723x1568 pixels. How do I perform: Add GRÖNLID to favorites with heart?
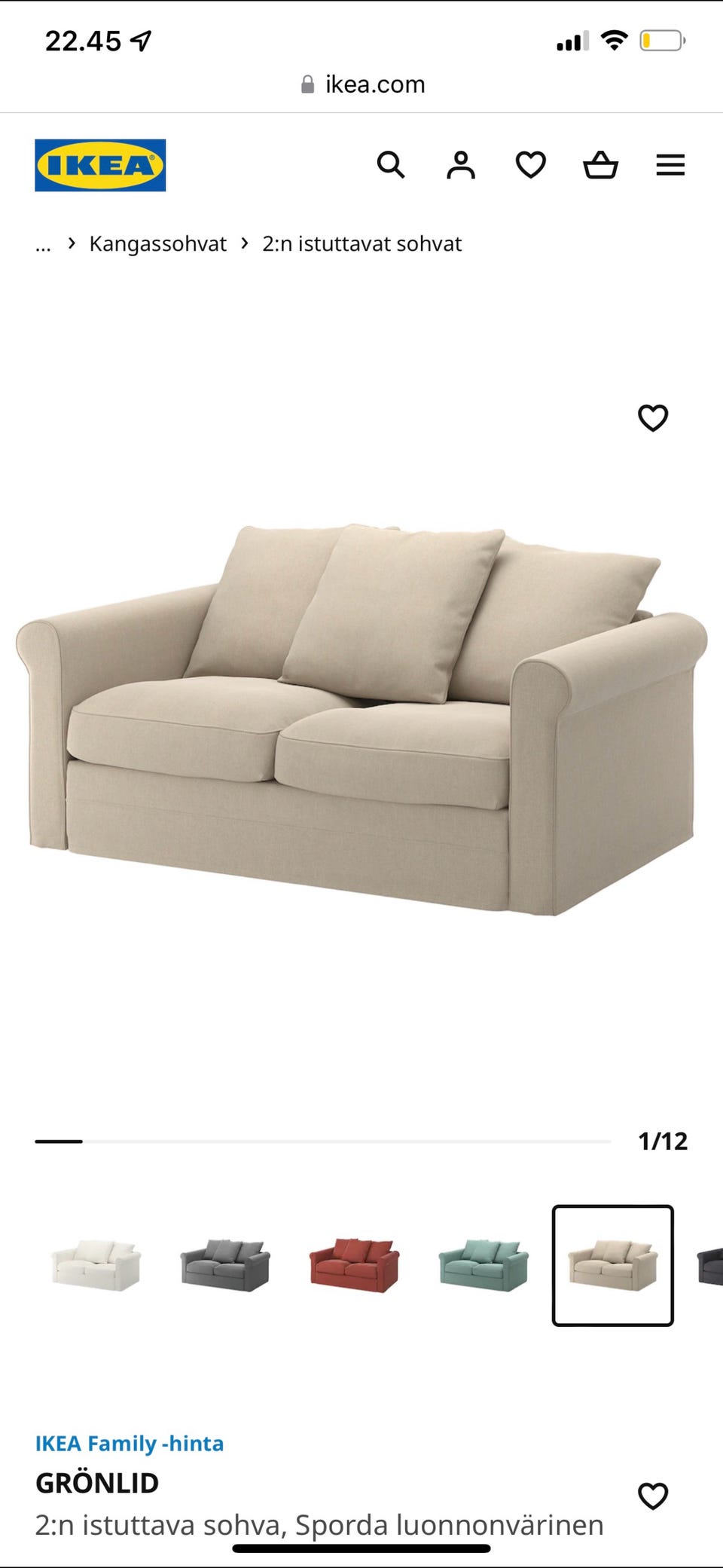[x=653, y=1496]
